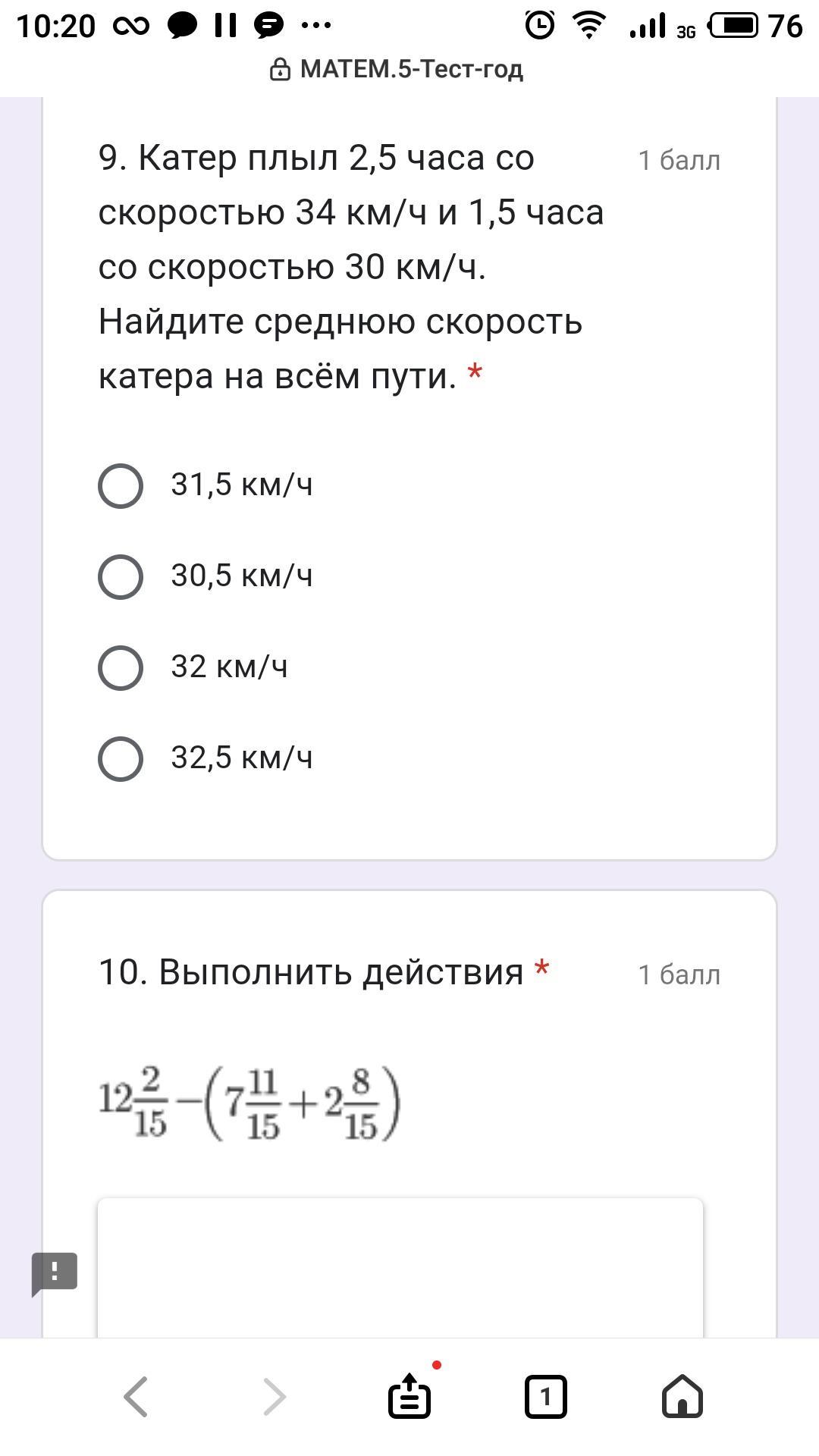Open the browser share menu
This screenshot has width=819, height=1456.
tap(409, 1396)
